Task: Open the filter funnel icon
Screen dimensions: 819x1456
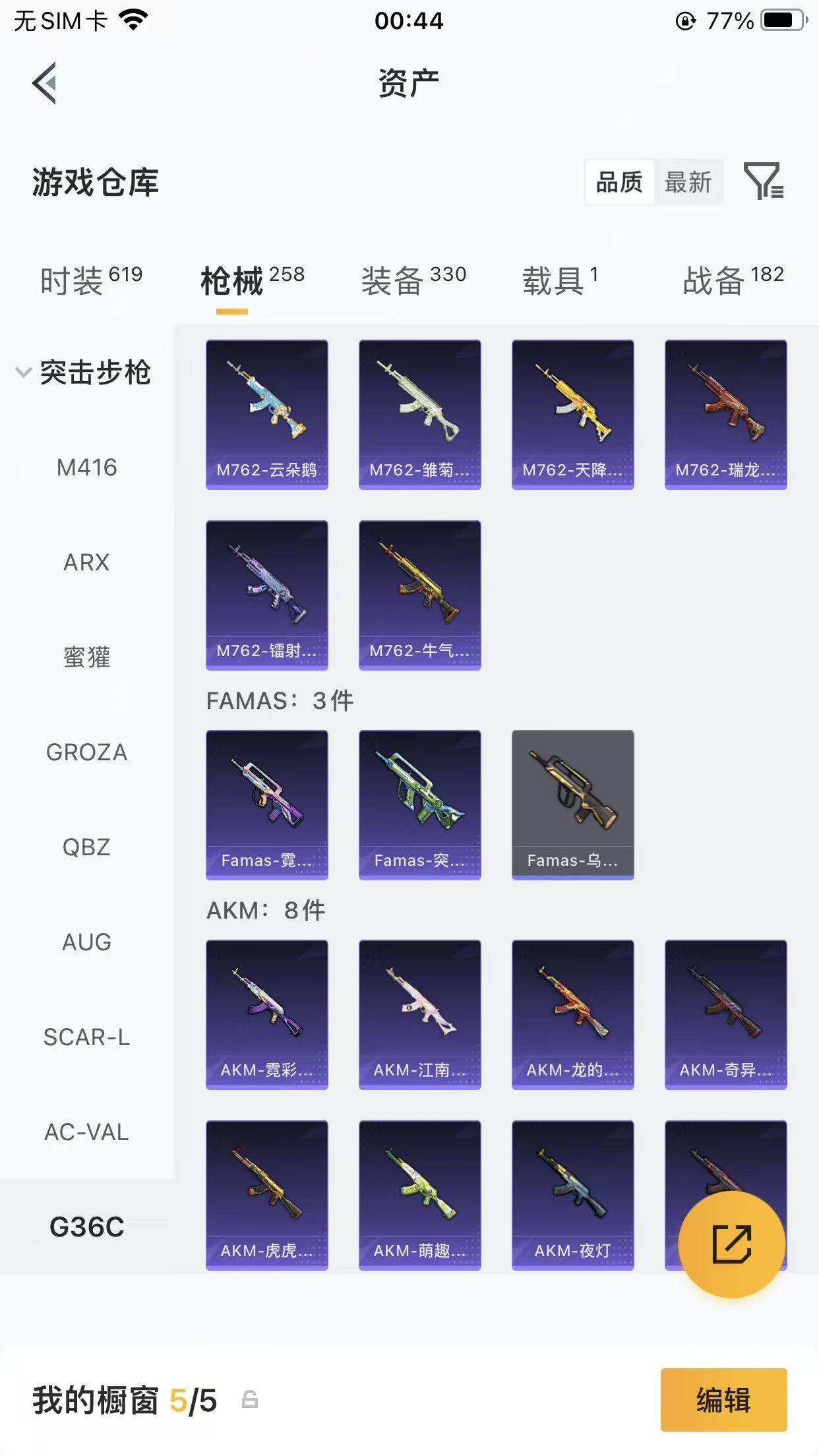Action: pos(763,181)
